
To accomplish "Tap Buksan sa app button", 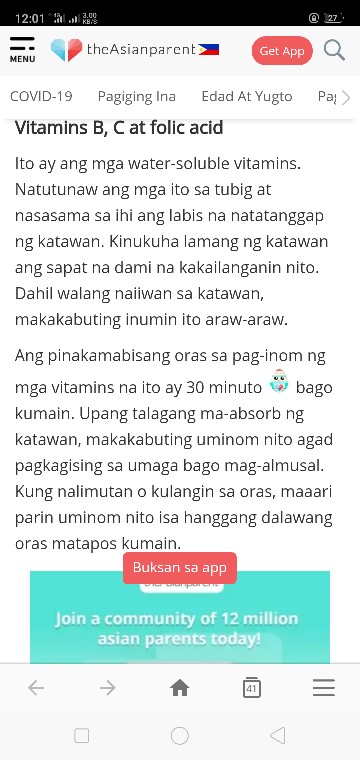I will 180,568.
